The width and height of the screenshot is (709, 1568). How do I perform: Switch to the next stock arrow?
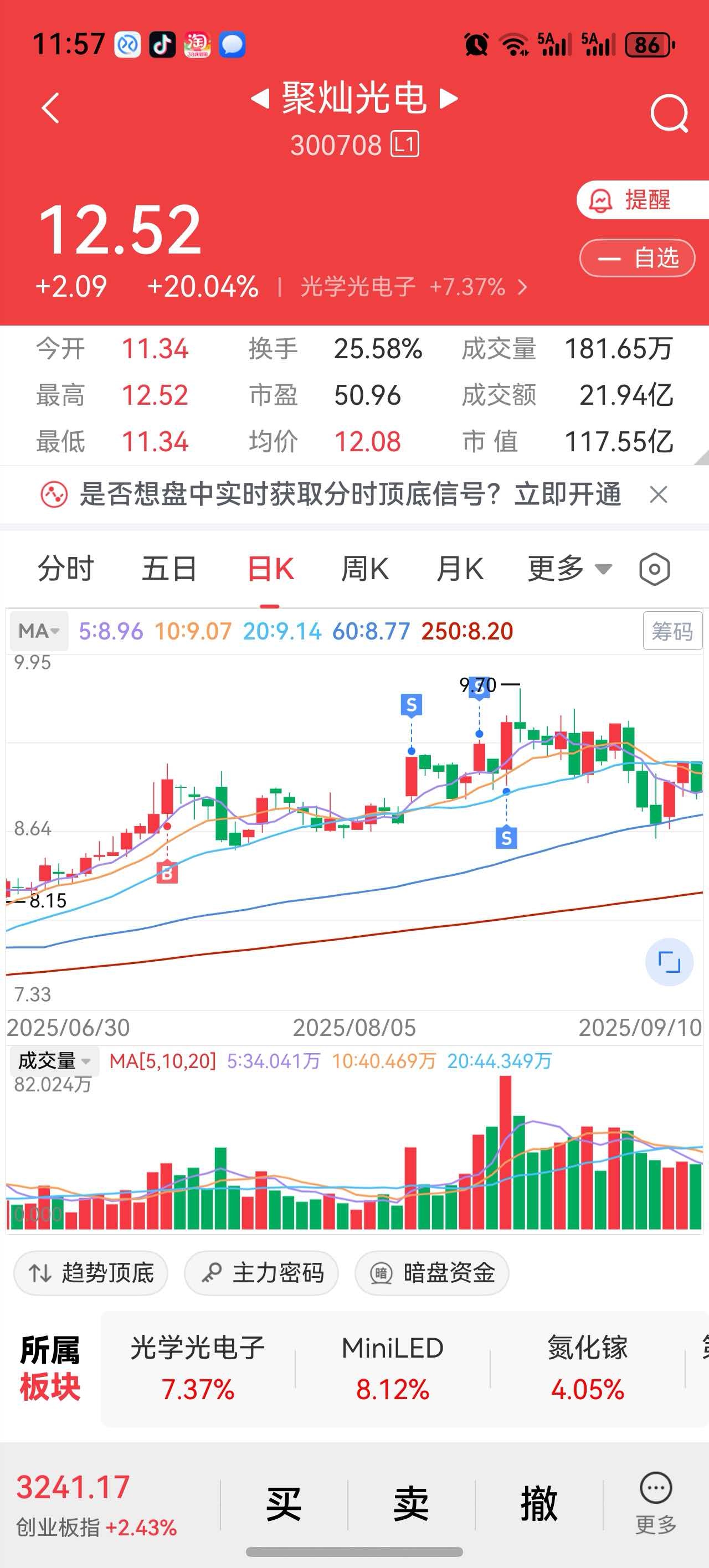tap(449, 98)
